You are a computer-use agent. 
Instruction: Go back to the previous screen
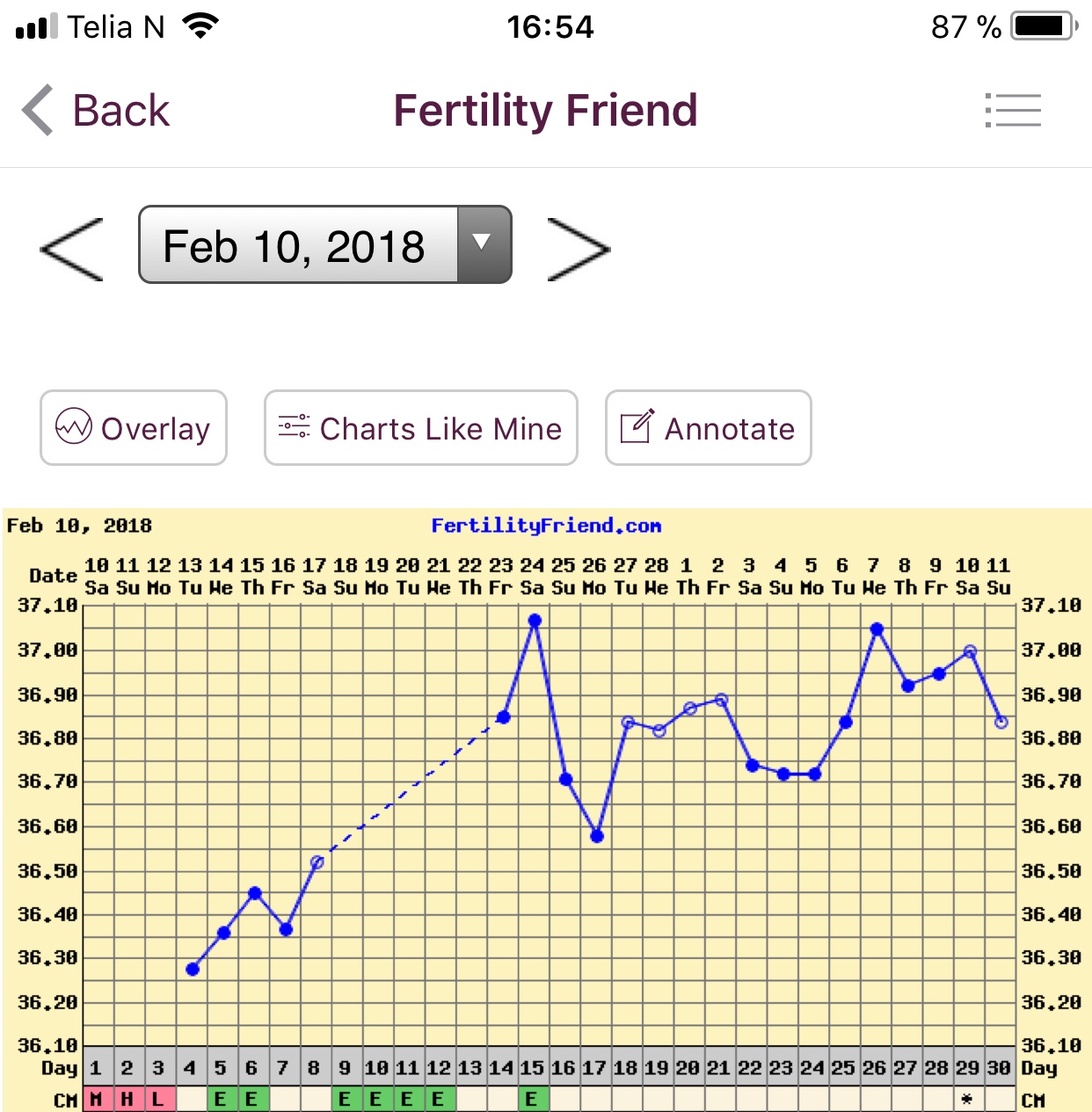(95, 111)
